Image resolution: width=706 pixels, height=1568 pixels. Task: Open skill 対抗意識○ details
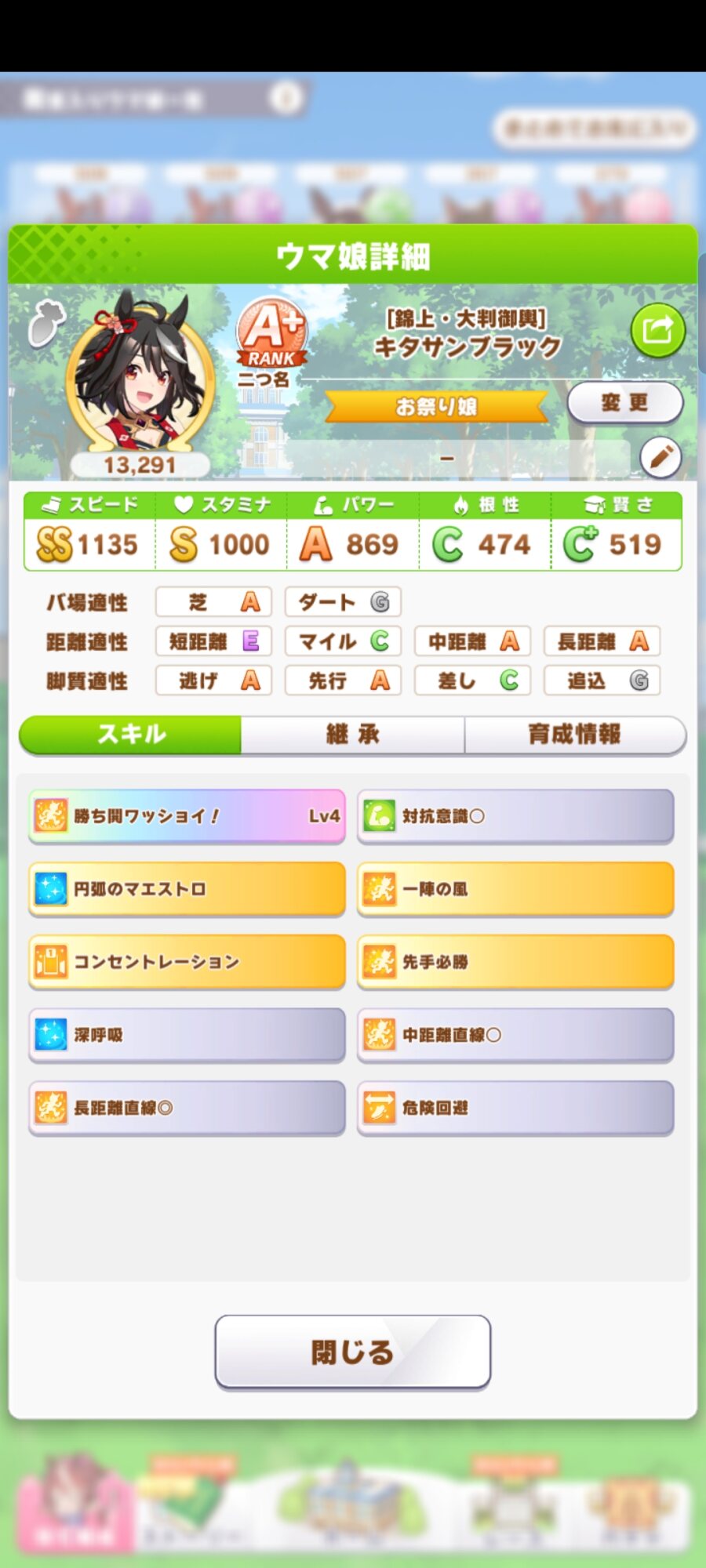(x=515, y=816)
